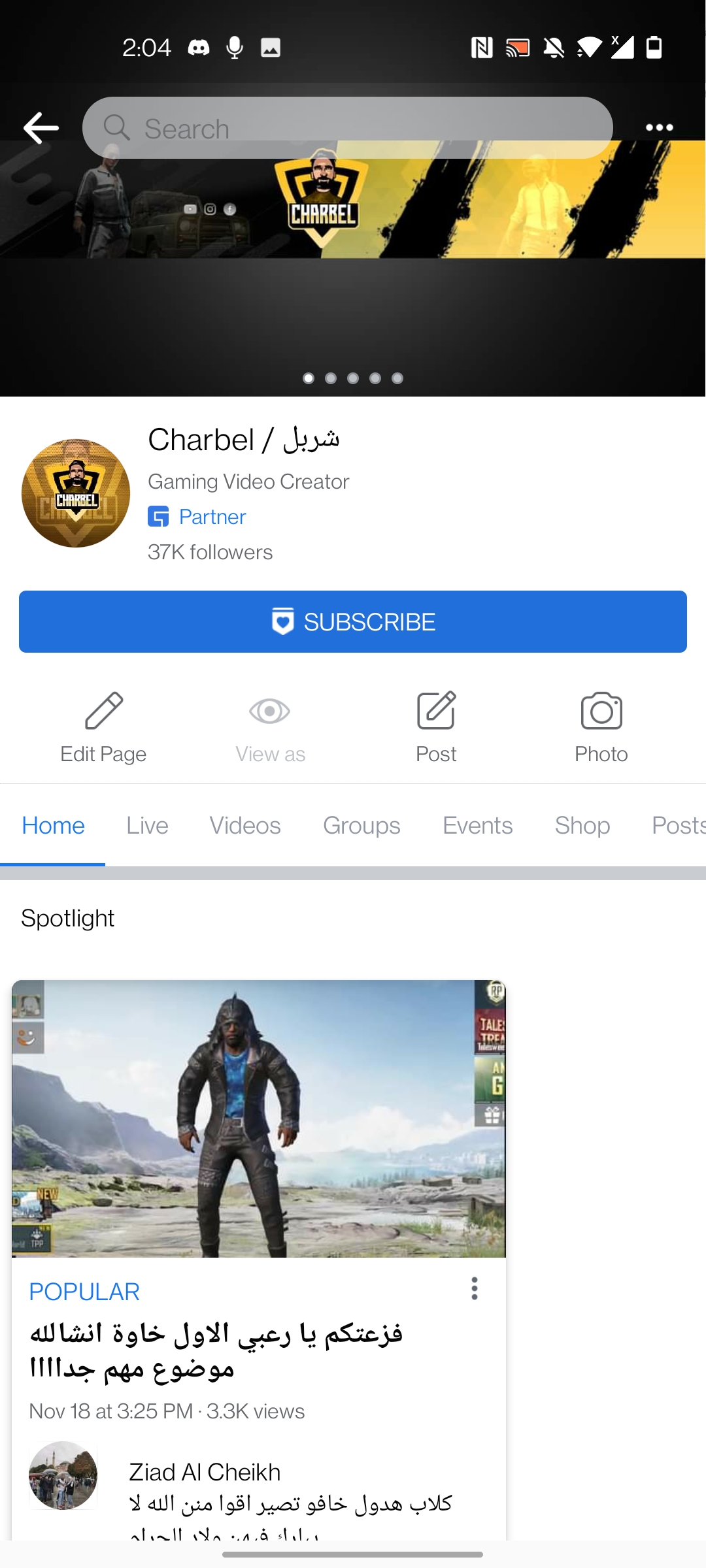Open the three-dot page options menu
The image size is (706, 1568).
(x=659, y=127)
